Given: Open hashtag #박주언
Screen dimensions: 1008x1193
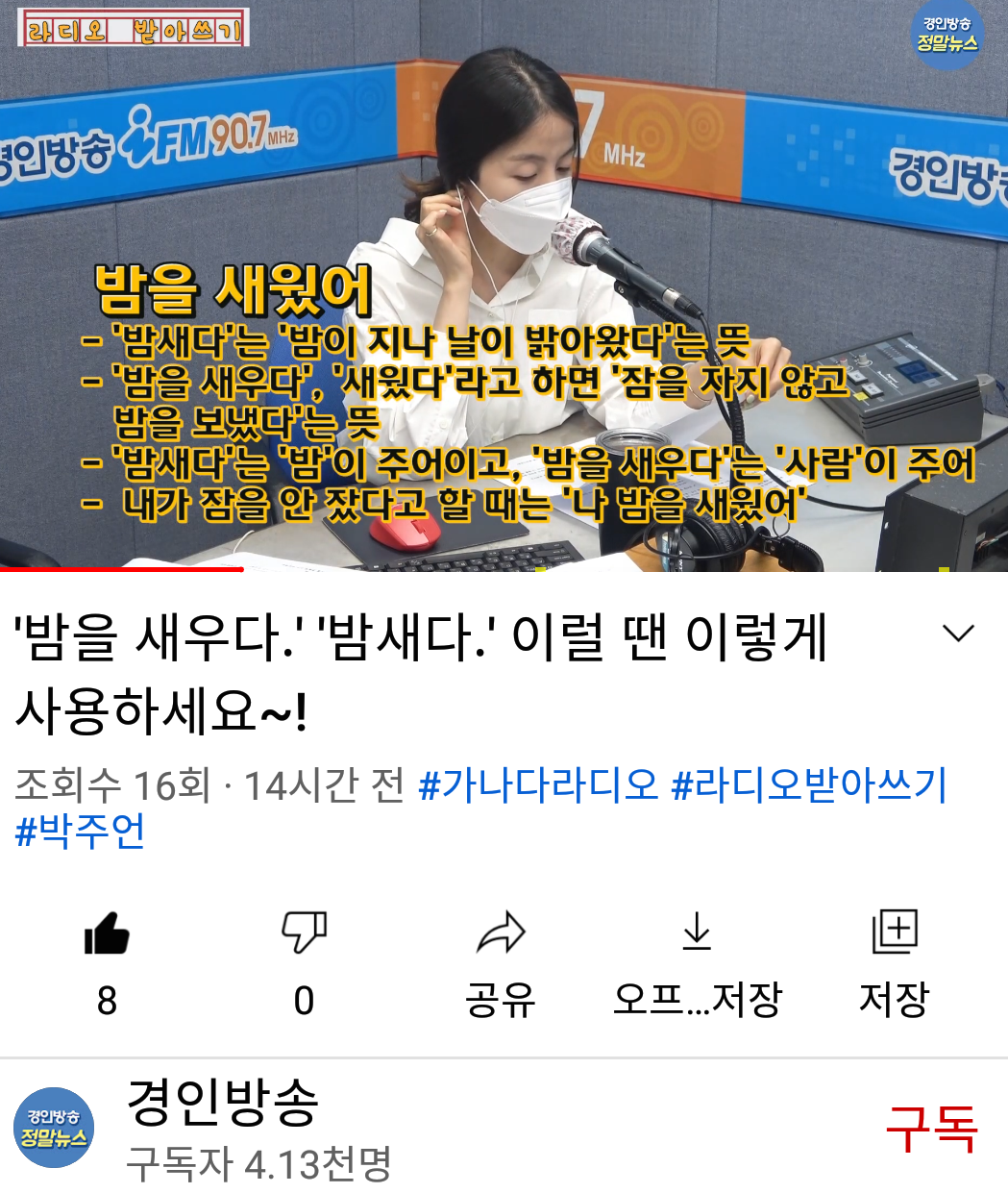Looking at the screenshot, I should coord(81,831).
